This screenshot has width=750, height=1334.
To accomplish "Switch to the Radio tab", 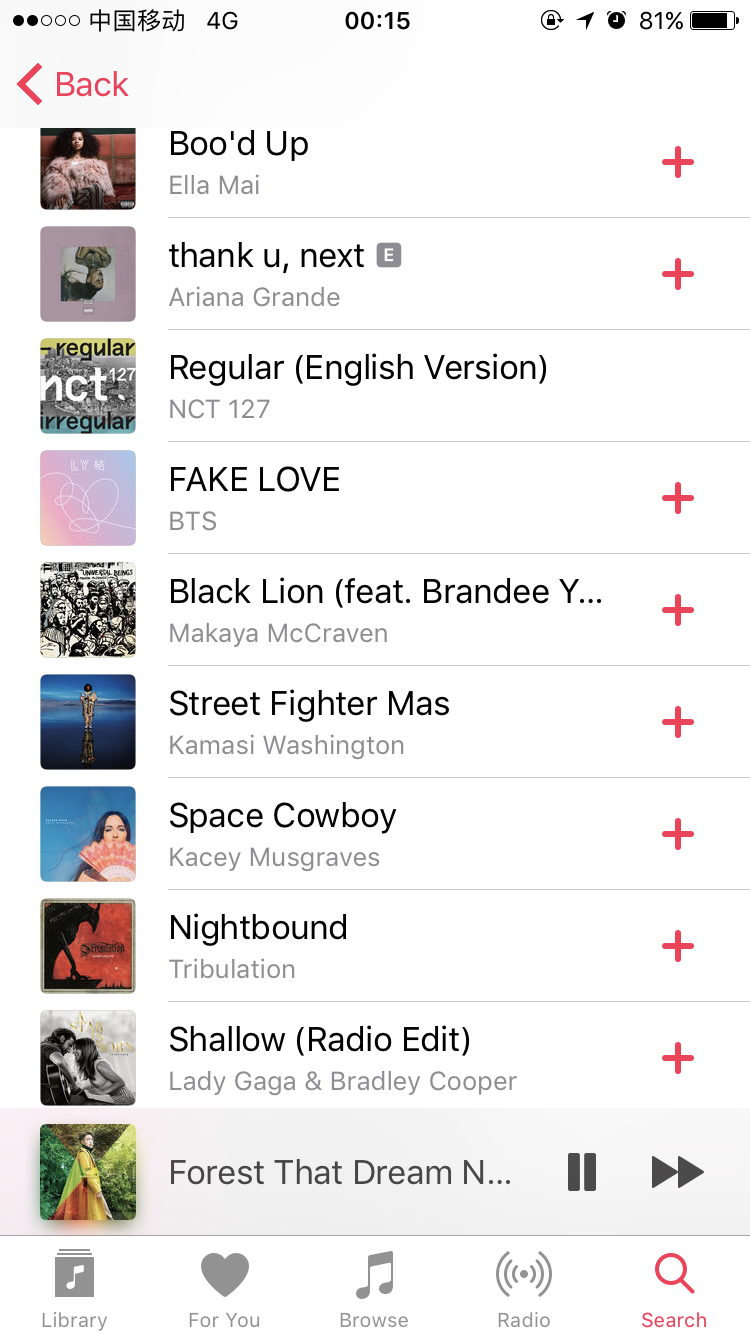I will click(x=524, y=1288).
